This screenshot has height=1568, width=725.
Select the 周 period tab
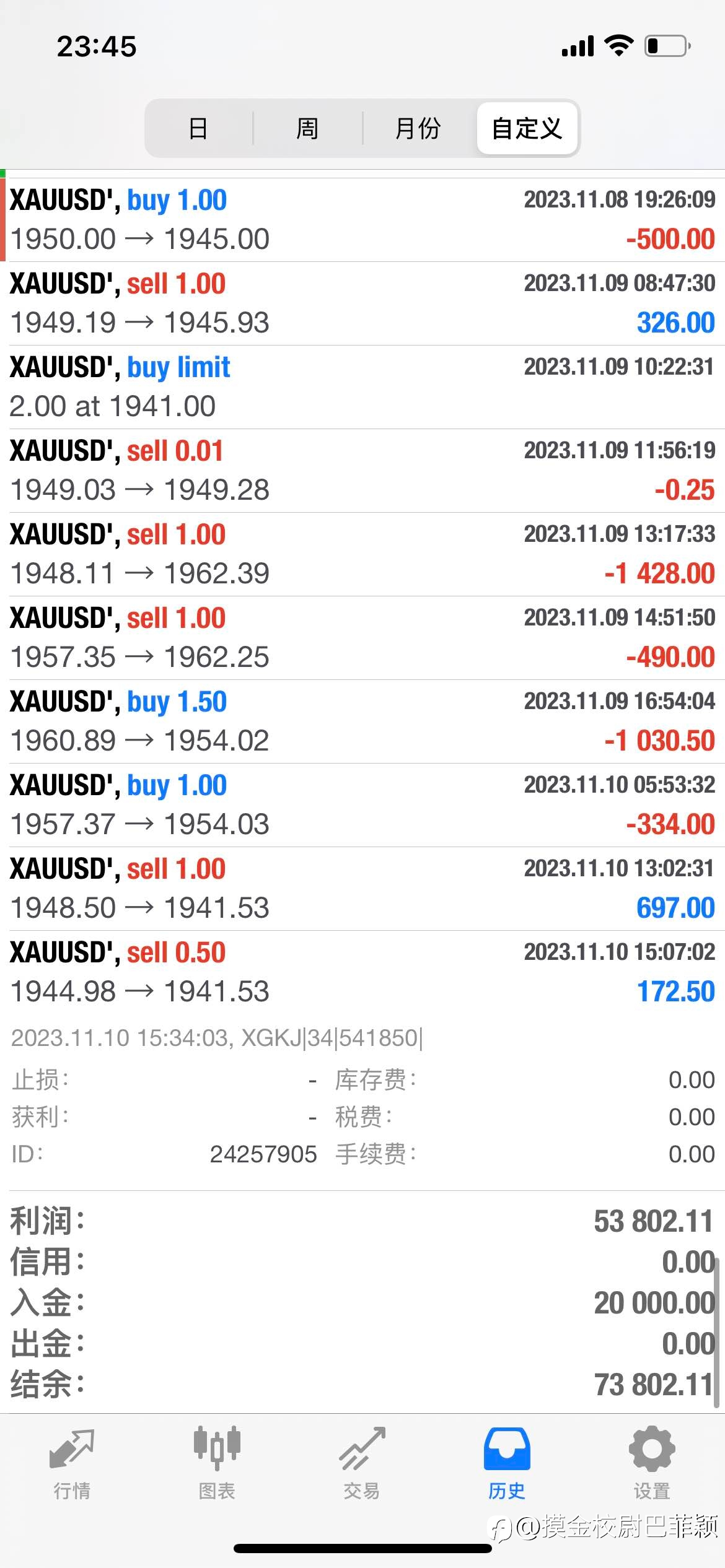(x=307, y=128)
